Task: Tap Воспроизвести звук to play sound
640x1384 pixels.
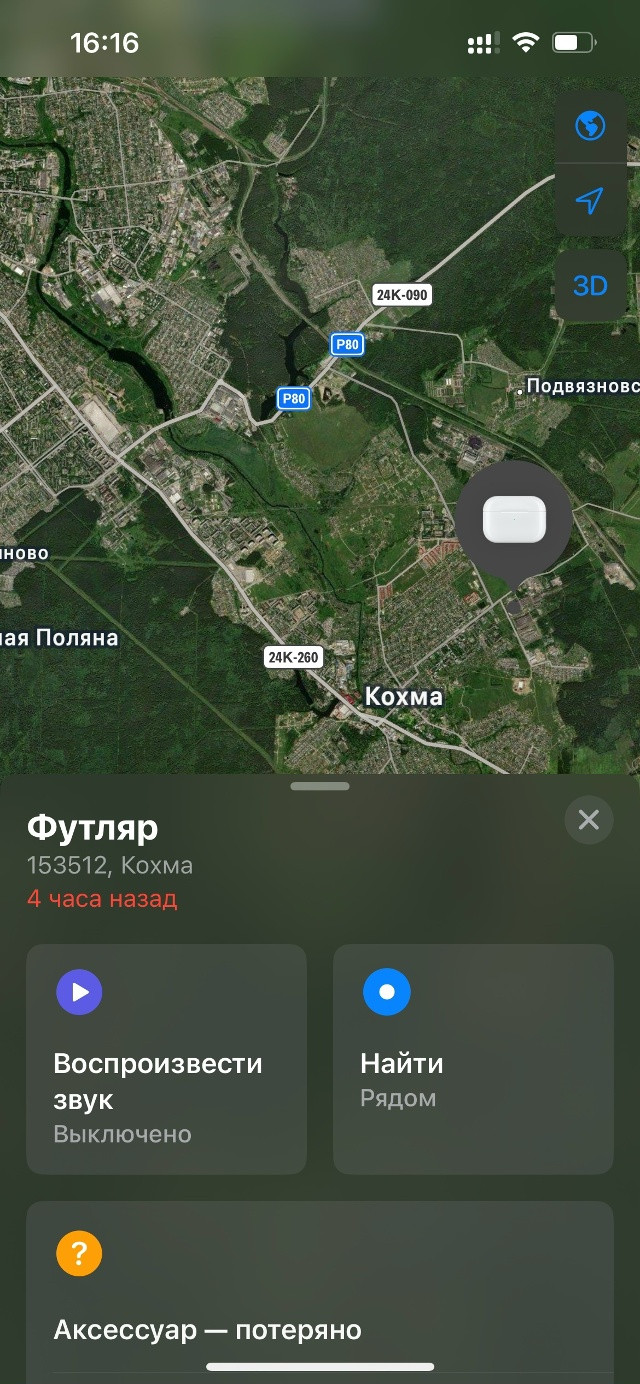Action: [166, 1059]
